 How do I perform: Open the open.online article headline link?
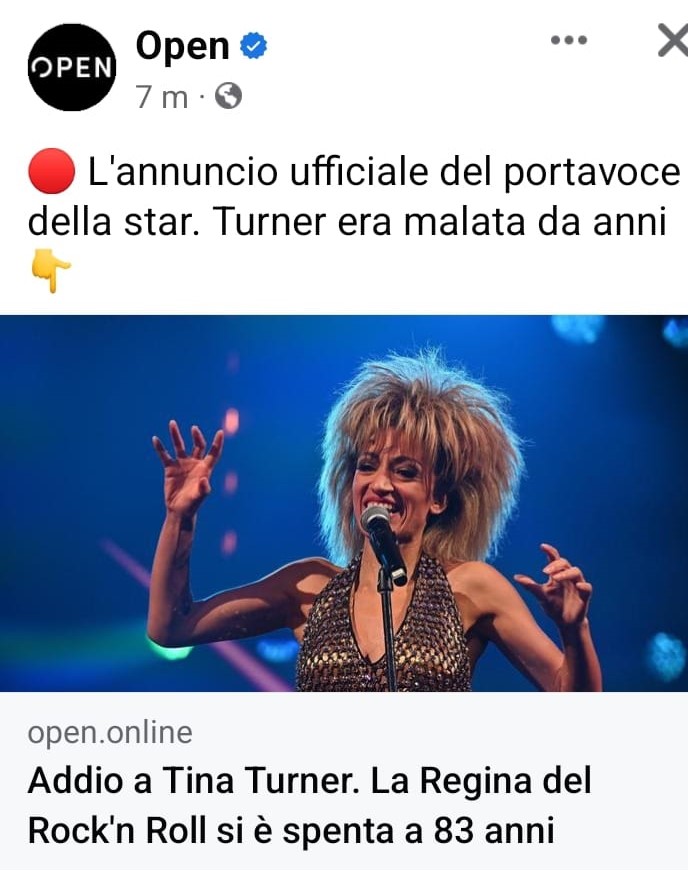coord(310,805)
